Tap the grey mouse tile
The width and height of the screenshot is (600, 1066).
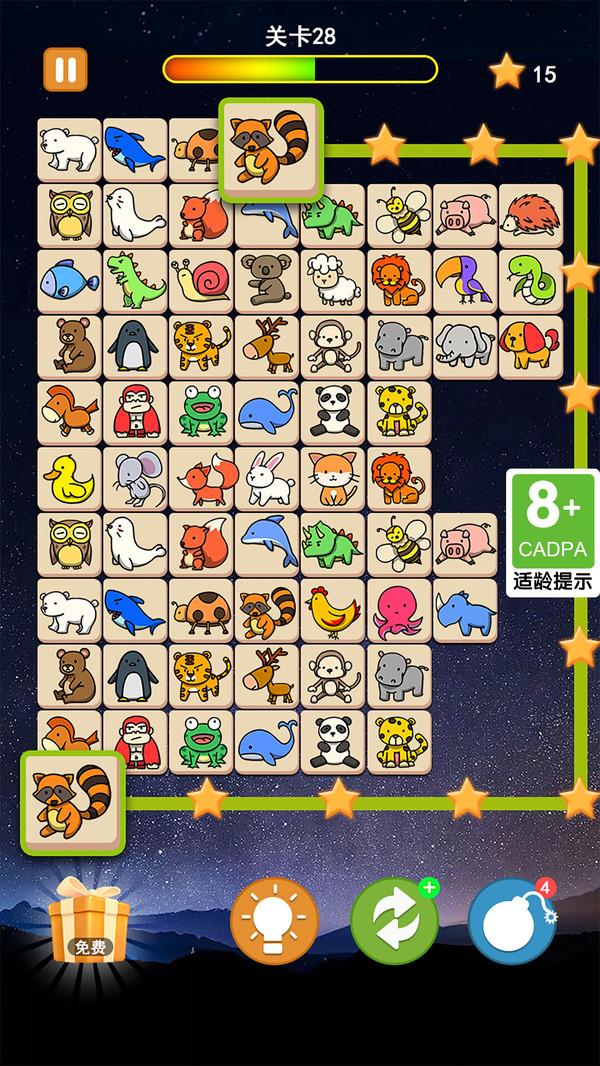pos(135,478)
